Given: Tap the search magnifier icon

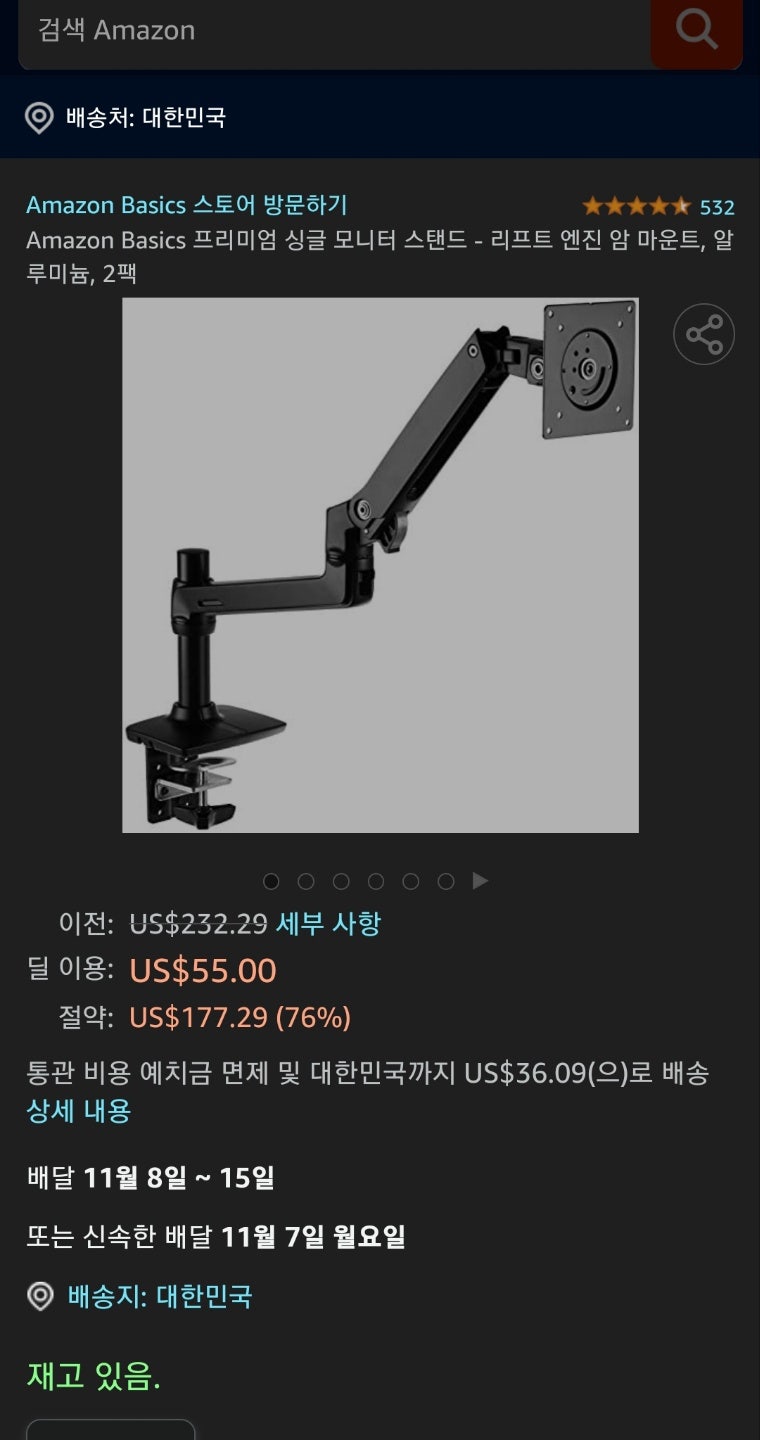Looking at the screenshot, I should pyautogui.click(x=695, y=33).
